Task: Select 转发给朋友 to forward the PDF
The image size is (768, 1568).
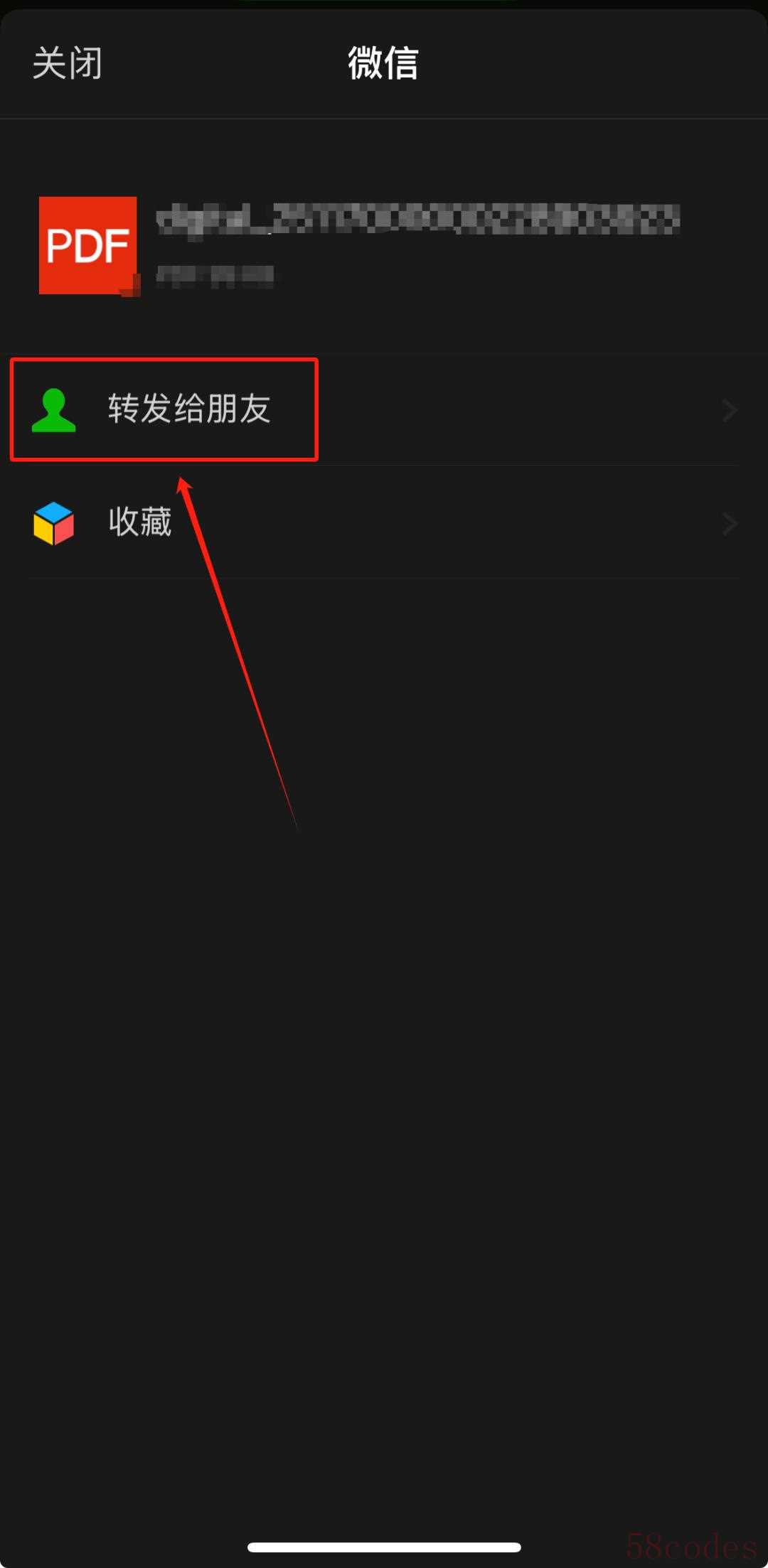Action: click(384, 409)
